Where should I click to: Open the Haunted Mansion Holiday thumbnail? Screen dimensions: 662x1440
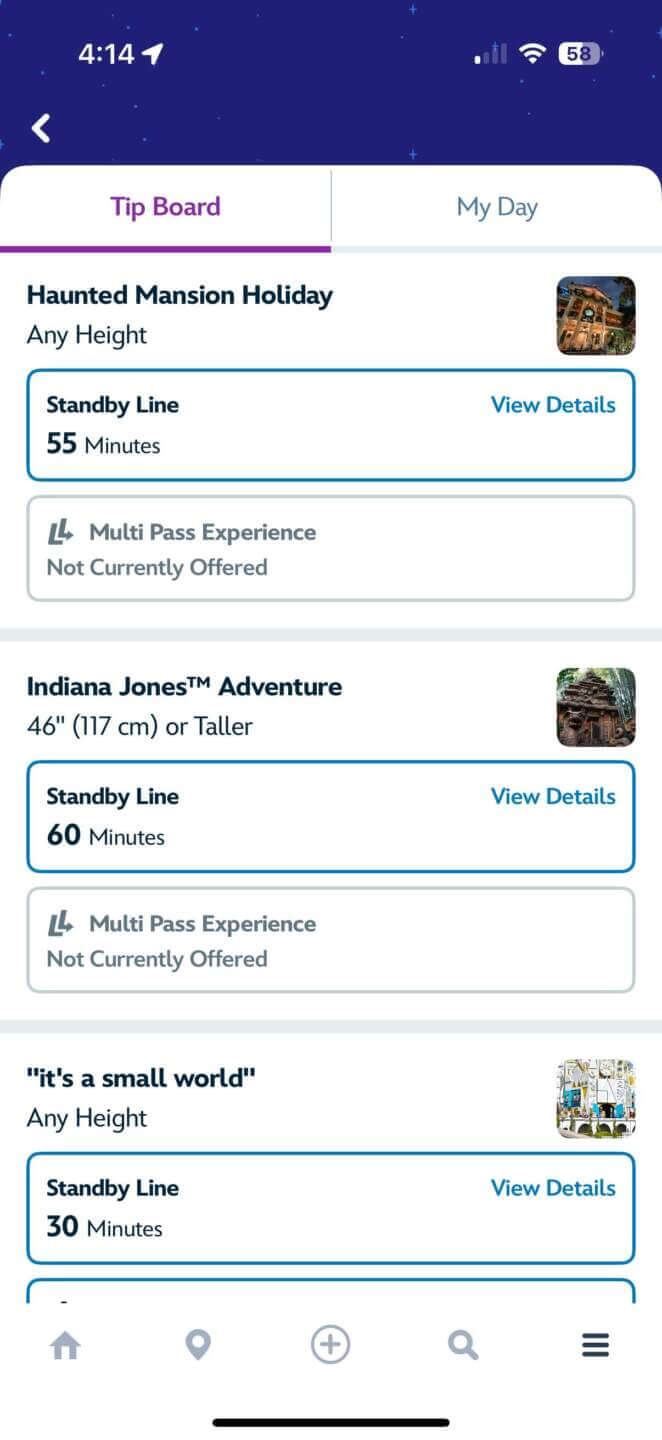click(596, 316)
